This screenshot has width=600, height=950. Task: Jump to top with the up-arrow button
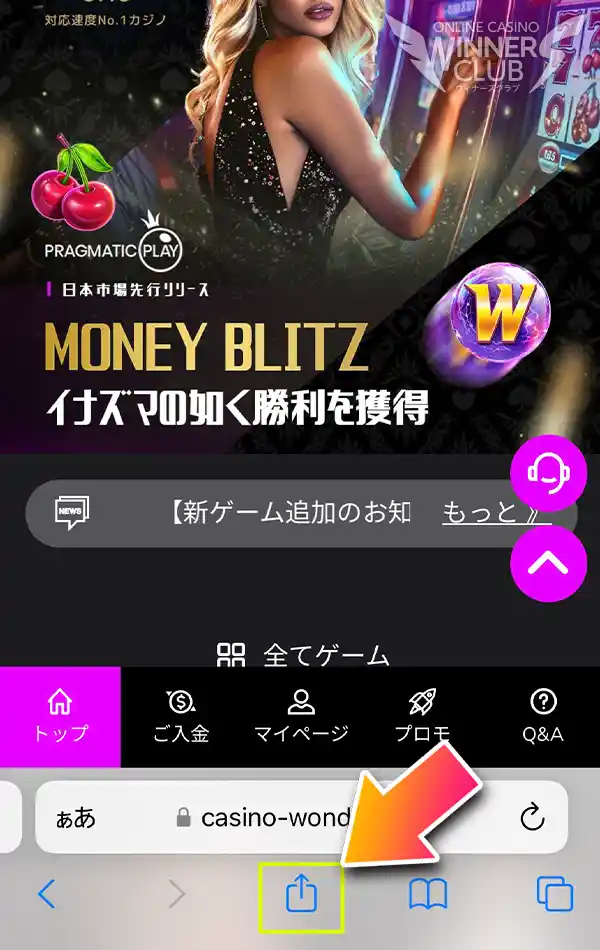pos(548,562)
